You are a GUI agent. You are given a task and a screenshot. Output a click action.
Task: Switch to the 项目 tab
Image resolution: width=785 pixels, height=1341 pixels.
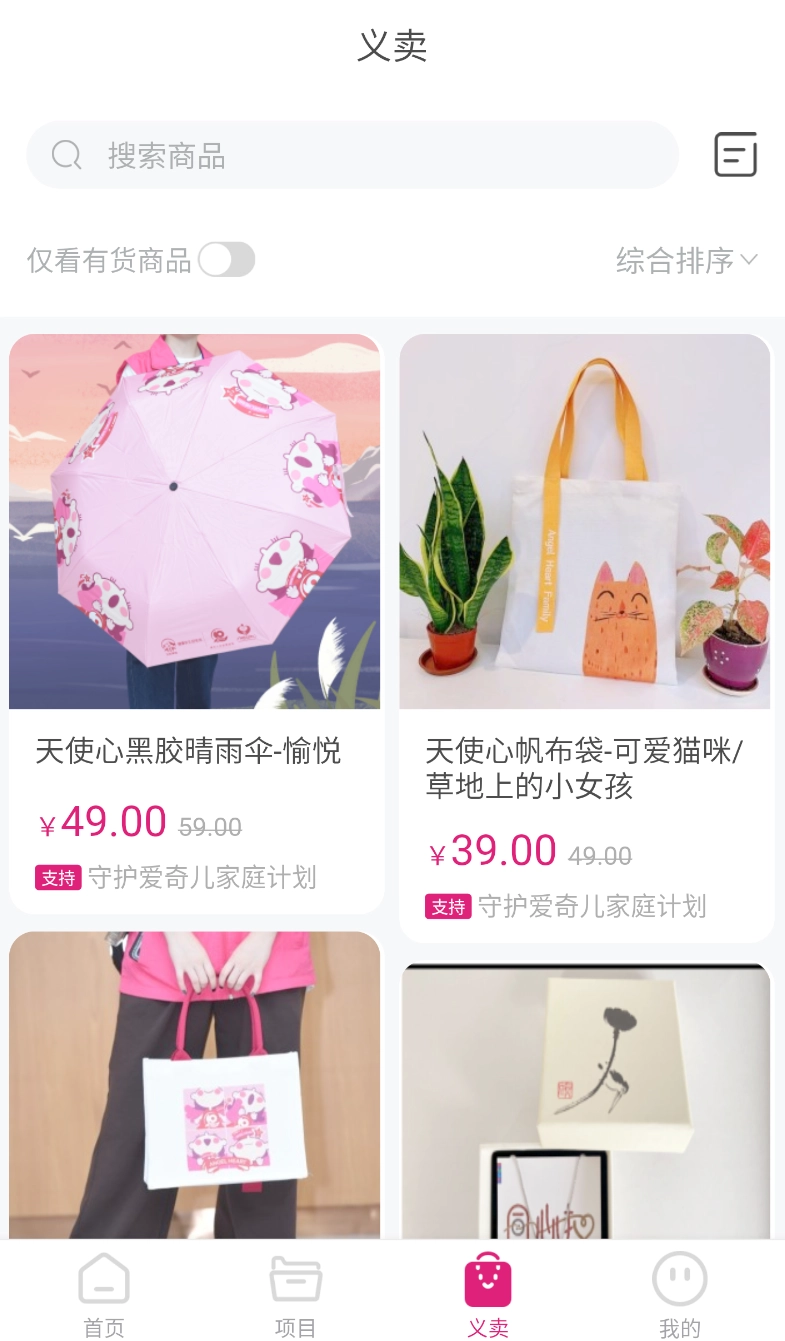click(x=293, y=1293)
